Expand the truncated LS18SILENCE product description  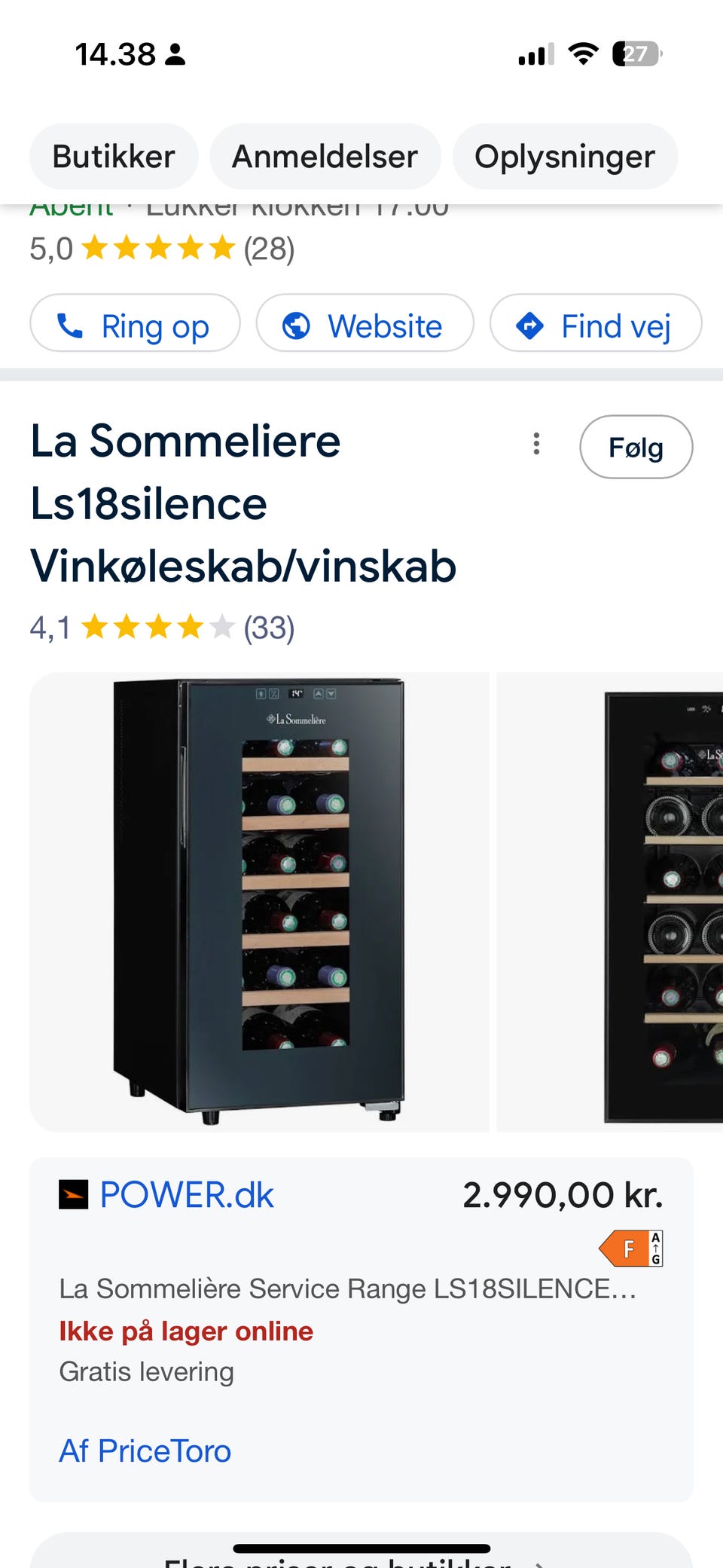pyautogui.click(x=346, y=1288)
